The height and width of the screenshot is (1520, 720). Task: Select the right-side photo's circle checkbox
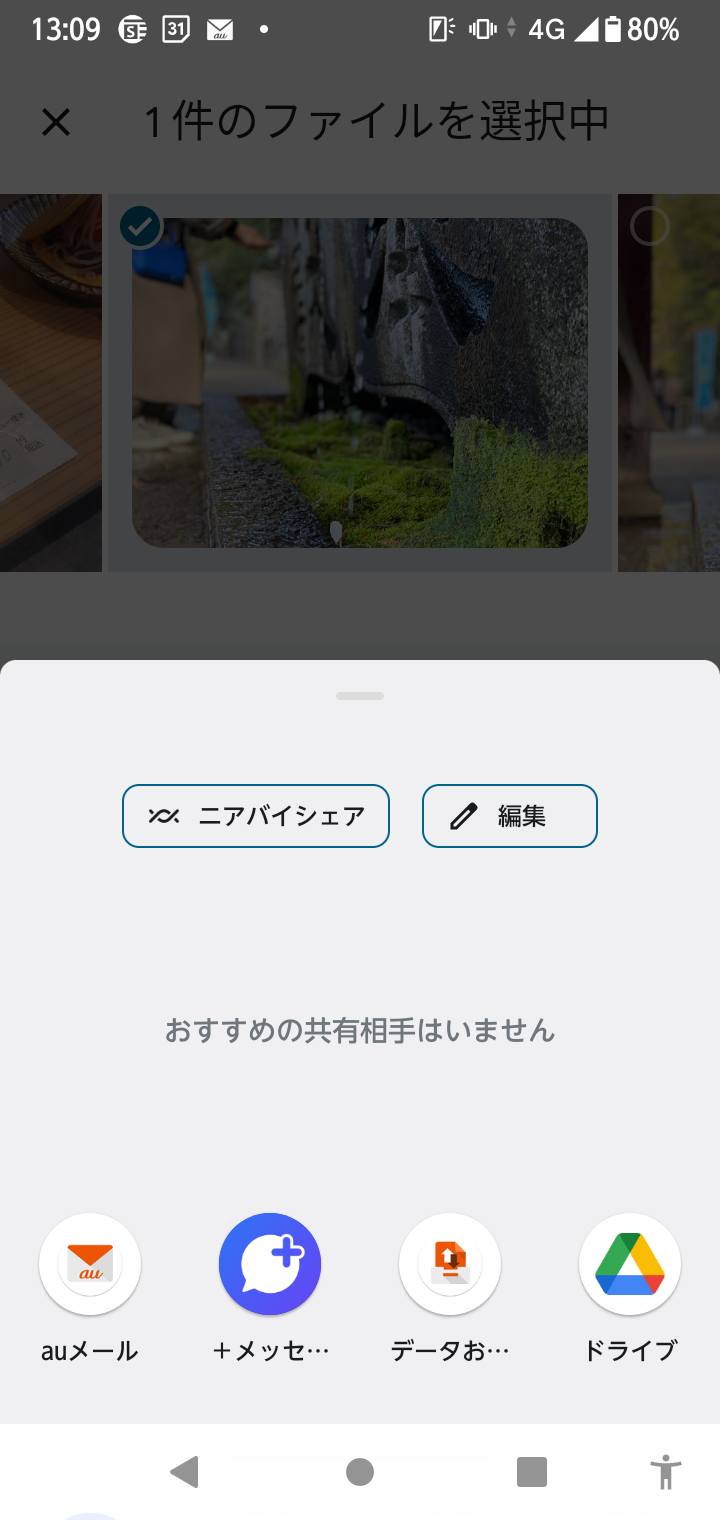pyautogui.click(x=650, y=226)
